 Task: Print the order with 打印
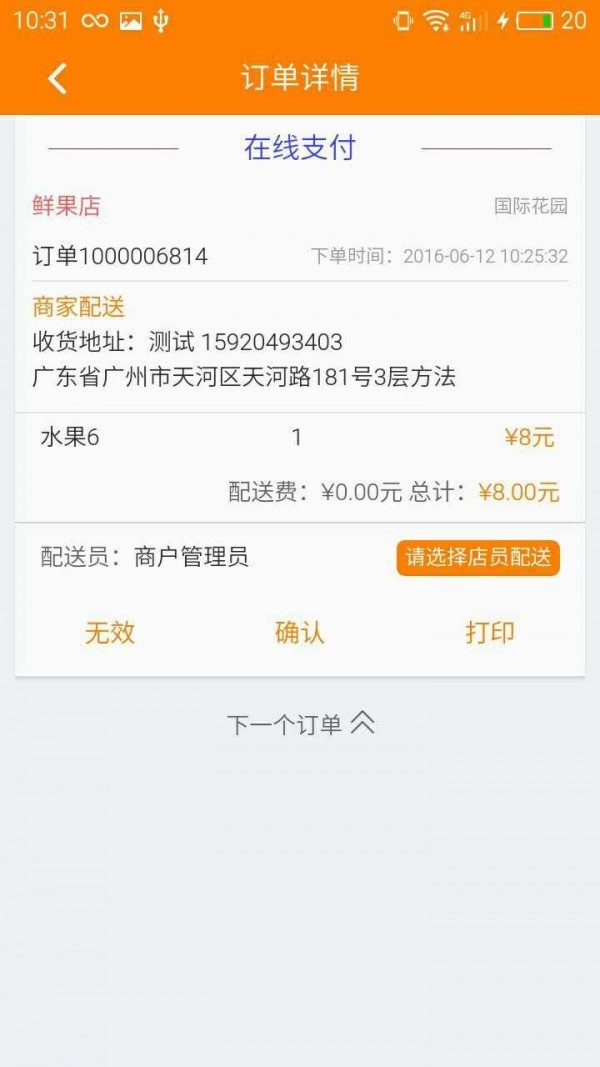[x=489, y=632]
